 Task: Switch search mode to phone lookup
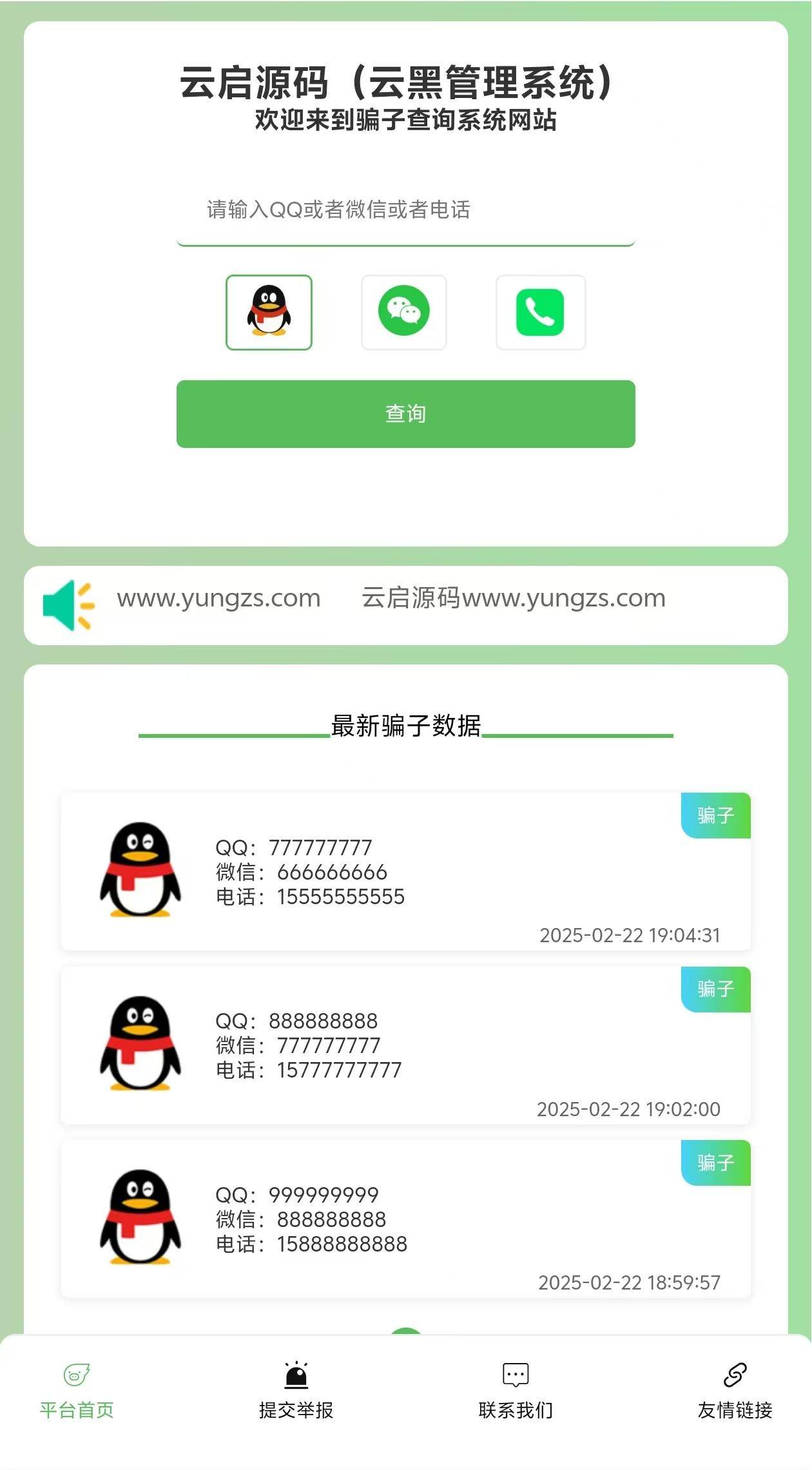click(541, 313)
